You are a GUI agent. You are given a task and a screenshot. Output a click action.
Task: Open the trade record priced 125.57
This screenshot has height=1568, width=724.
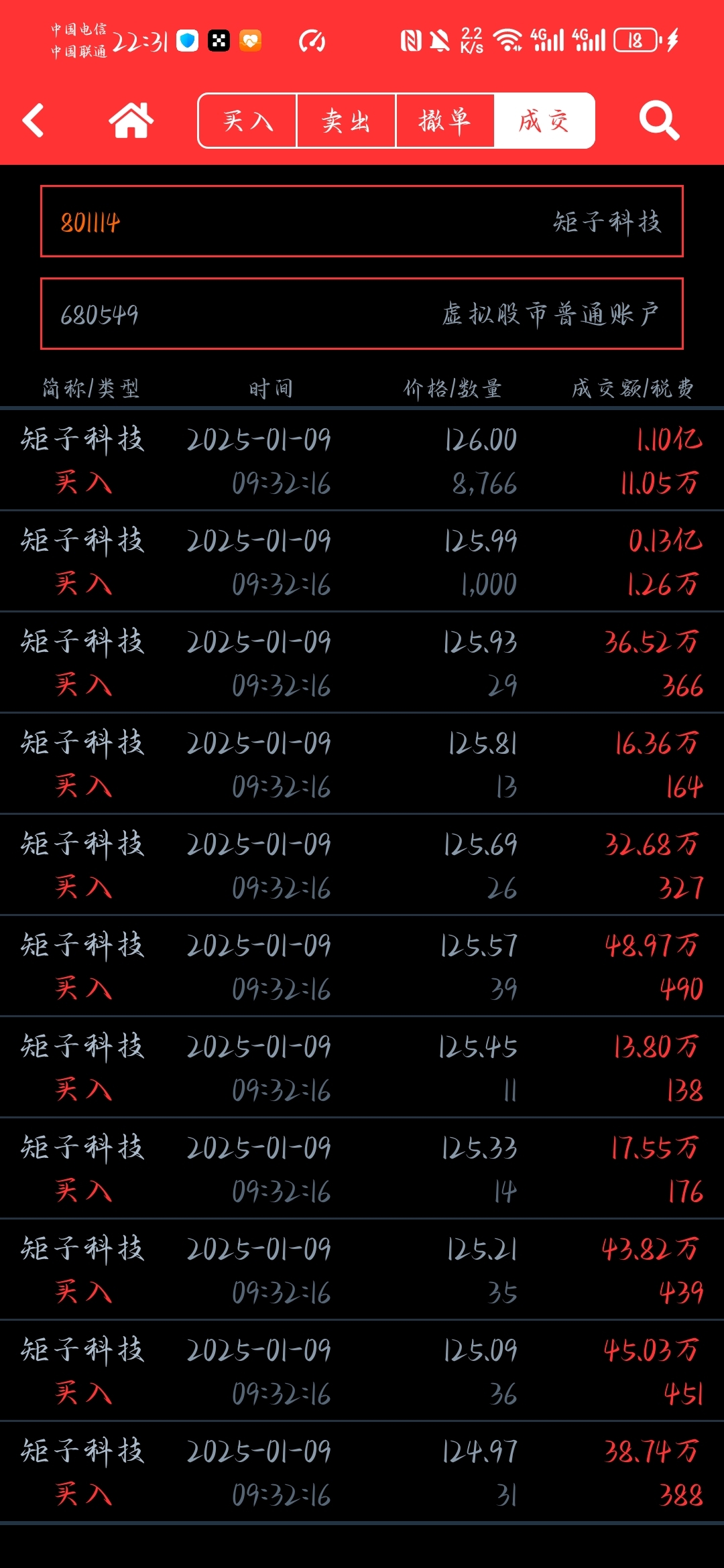[362, 966]
